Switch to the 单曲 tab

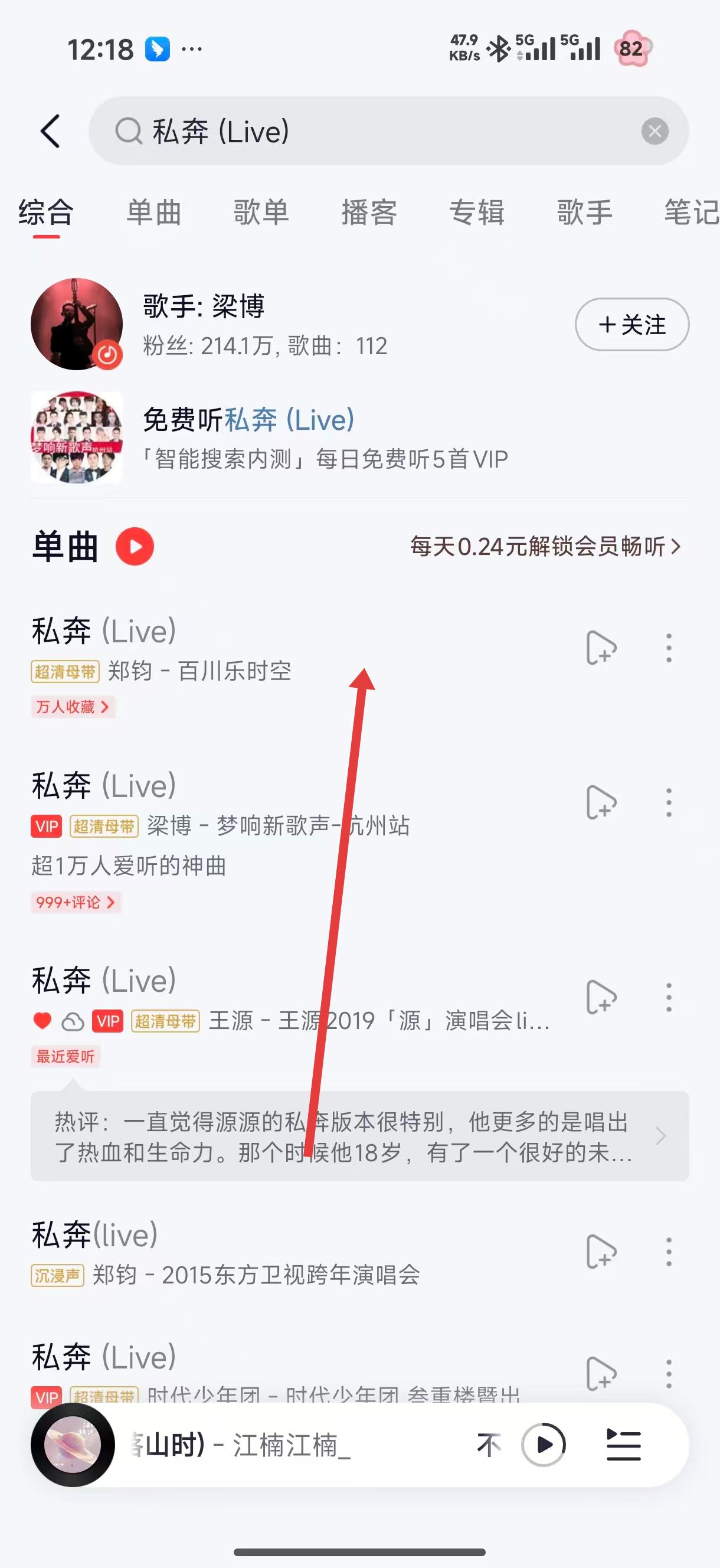pos(154,213)
